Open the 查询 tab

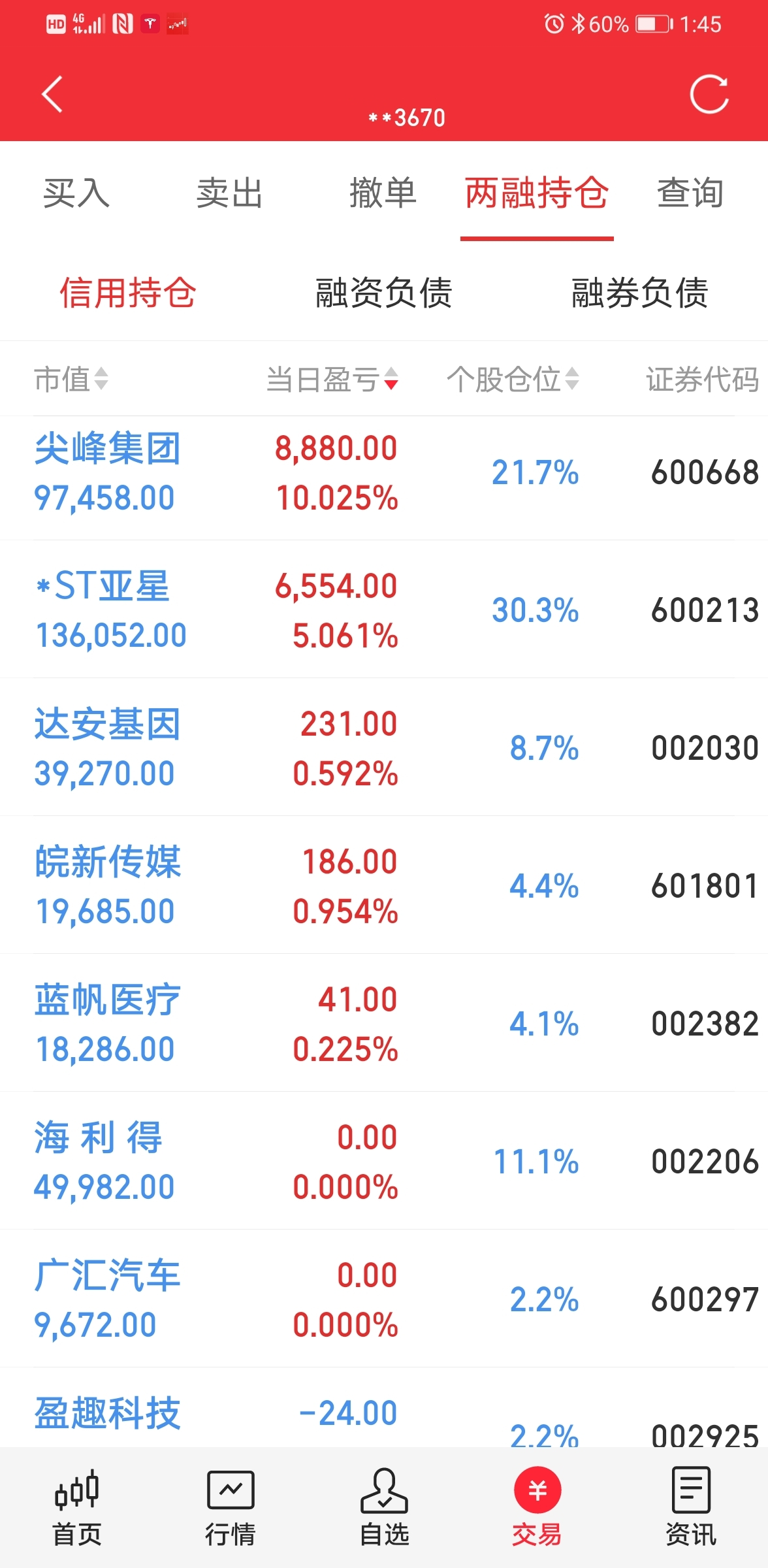click(690, 193)
